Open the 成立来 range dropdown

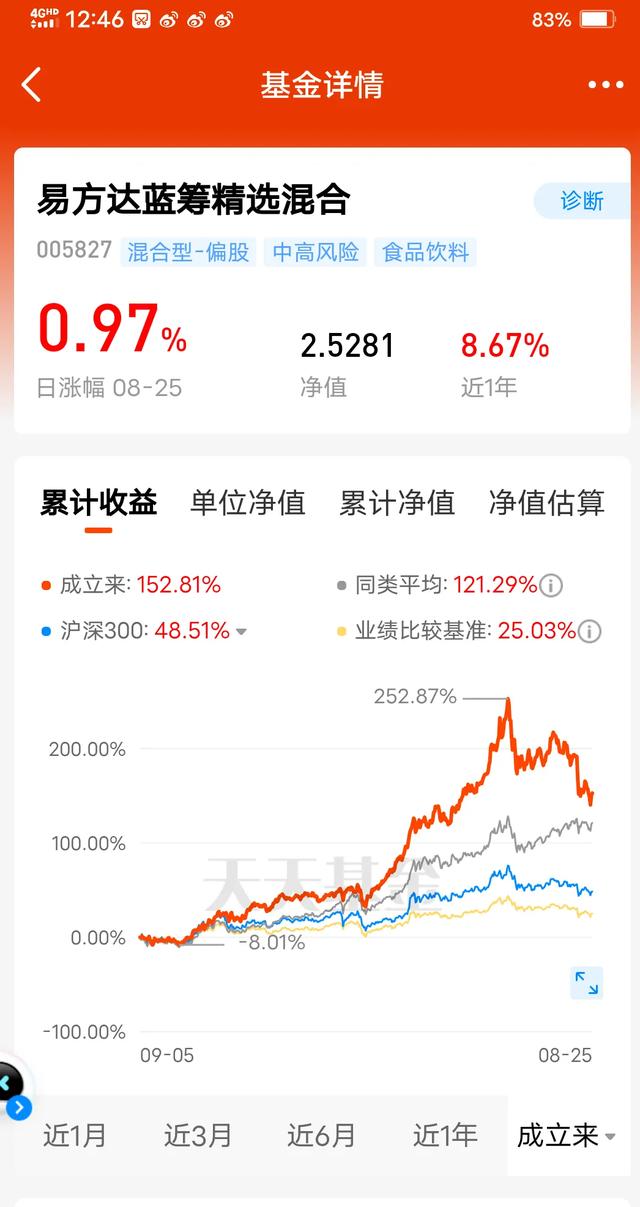(x=567, y=1135)
